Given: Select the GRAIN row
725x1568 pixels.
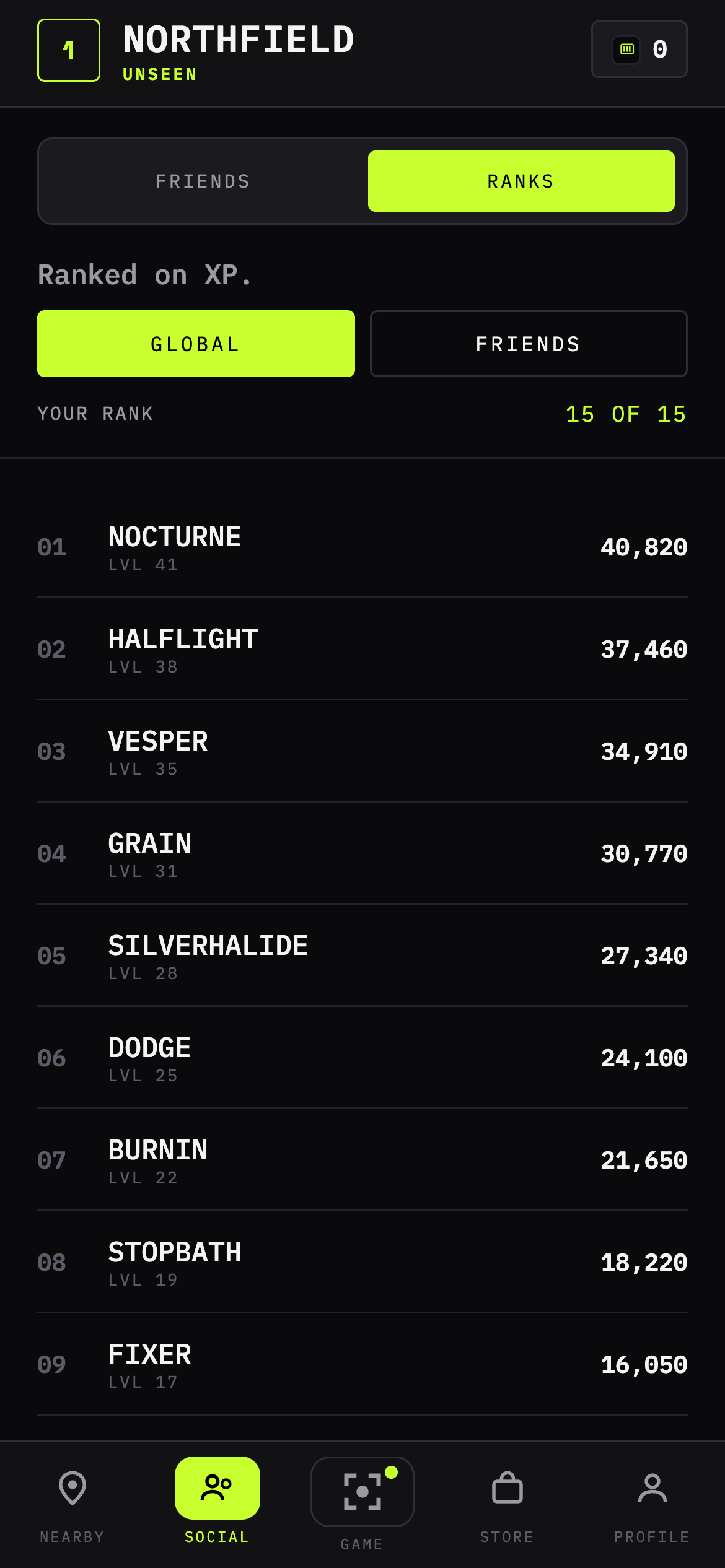Looking at the screenshot, I should point(362,853).
